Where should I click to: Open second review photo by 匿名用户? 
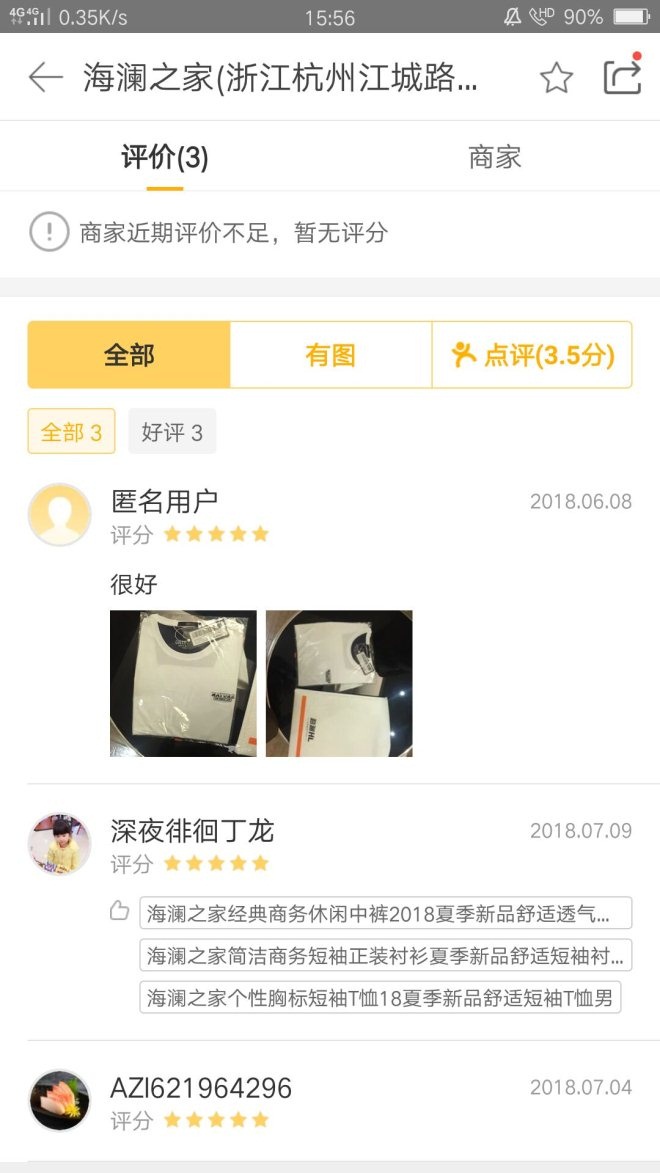coord(339,684)
